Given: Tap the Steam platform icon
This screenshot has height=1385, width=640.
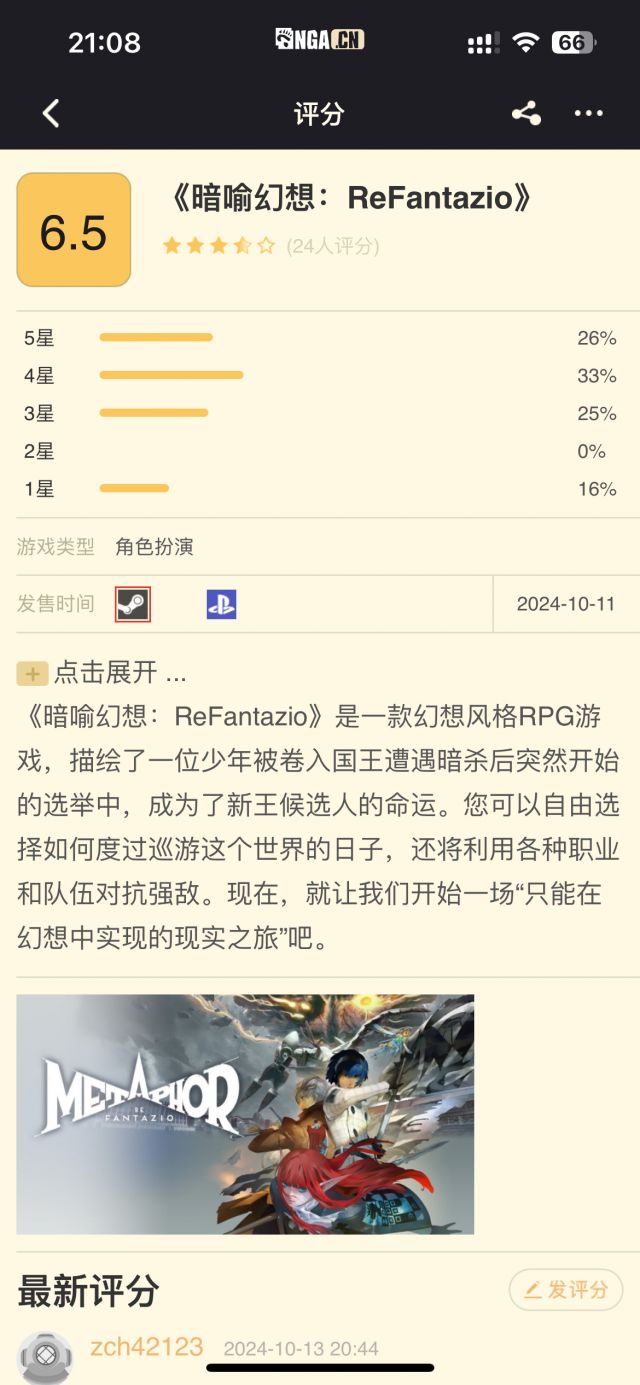Looking at the screenshot, I should click(133, 604).
